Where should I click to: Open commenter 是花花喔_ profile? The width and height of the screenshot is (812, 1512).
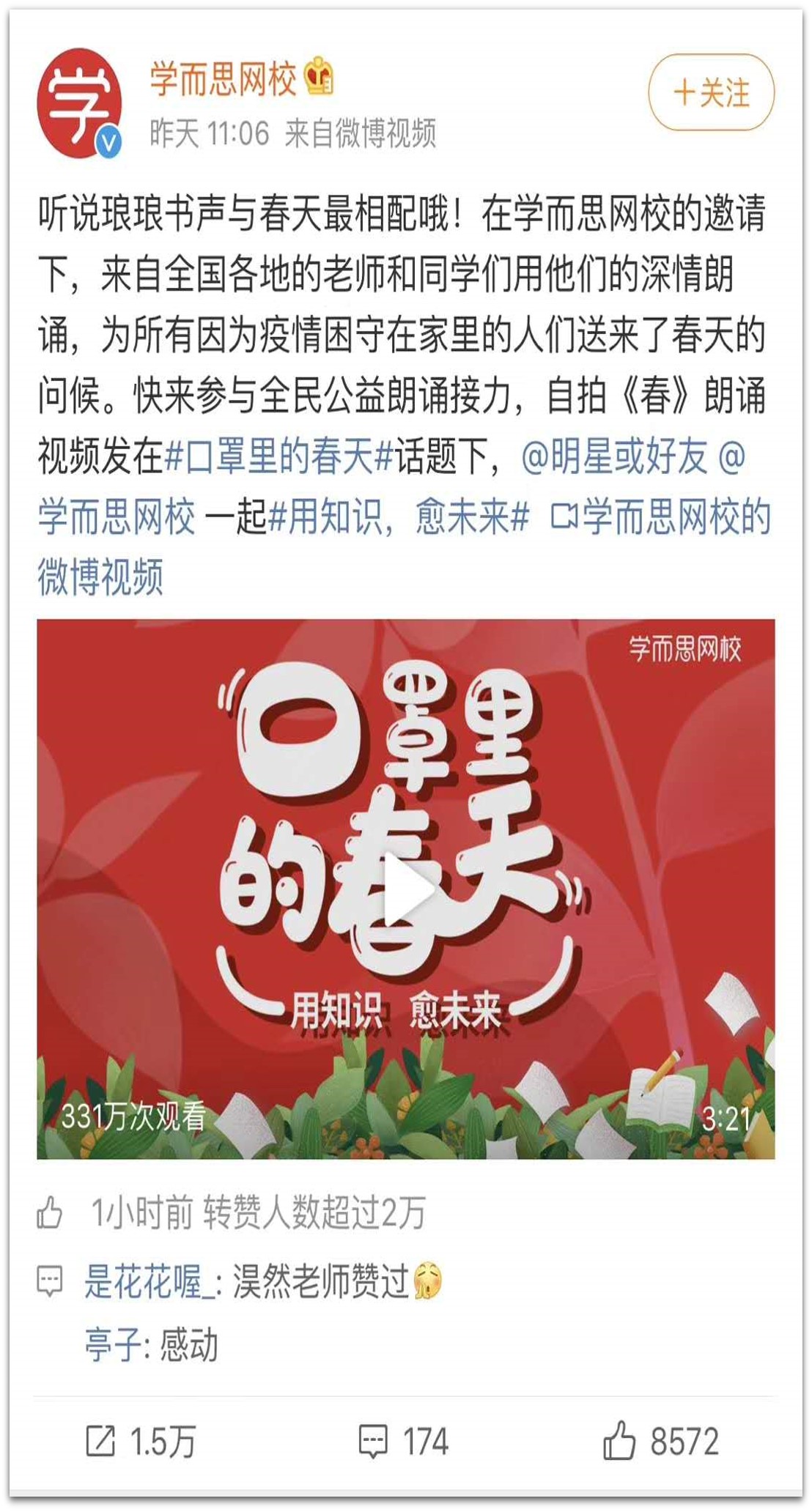coord(150,1282)
